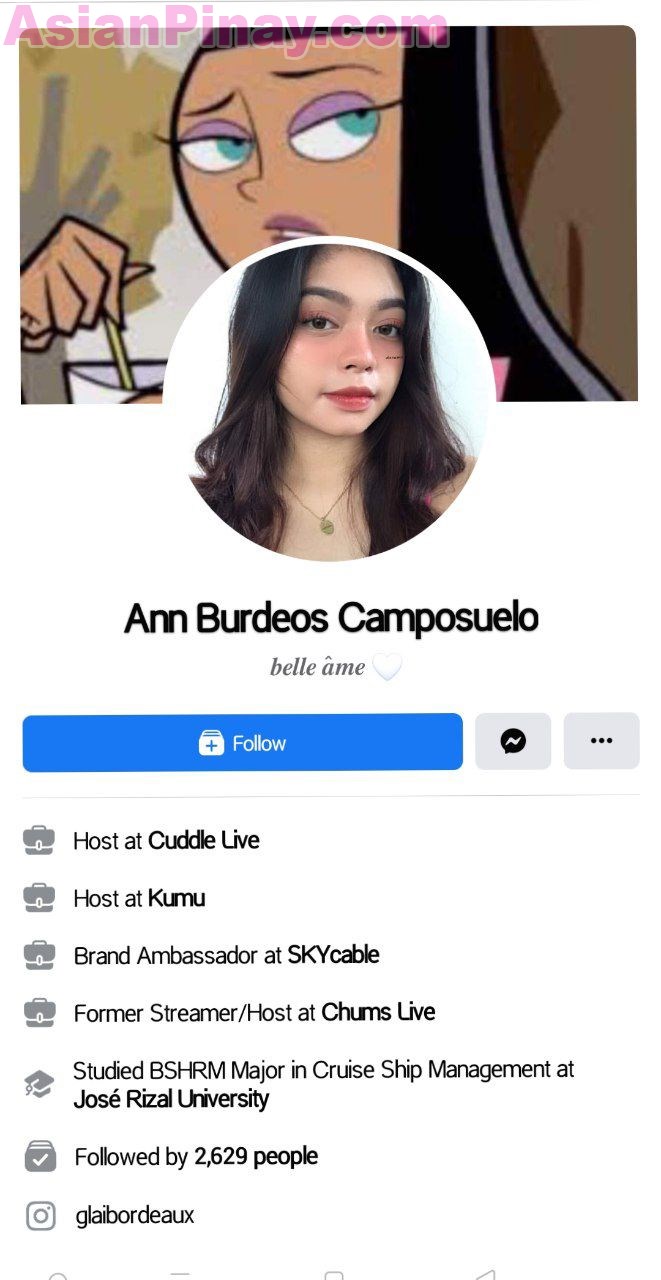
Task: Open the Chums Live page link
Action: [x=378, y=1012]
